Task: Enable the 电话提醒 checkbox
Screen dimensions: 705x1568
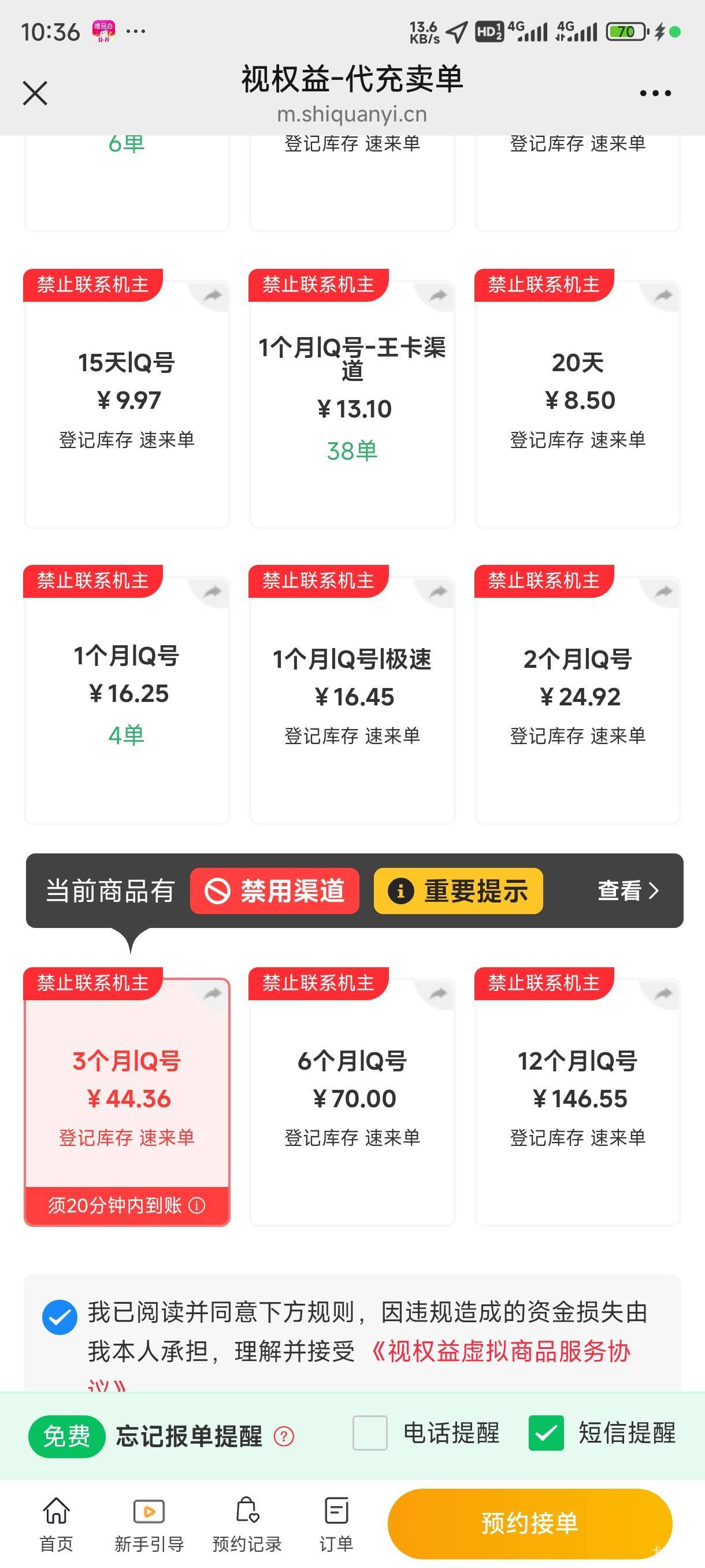Action: click(370, 1432)
